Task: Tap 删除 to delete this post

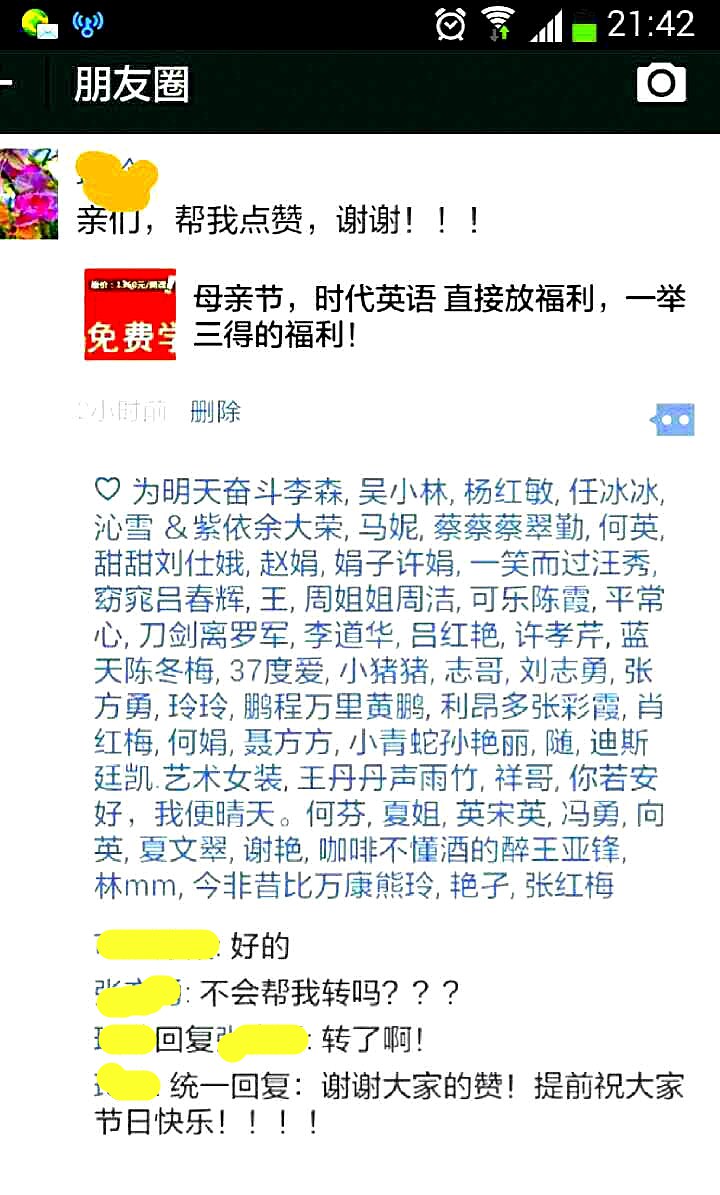Action: click(x=216, y=411)
